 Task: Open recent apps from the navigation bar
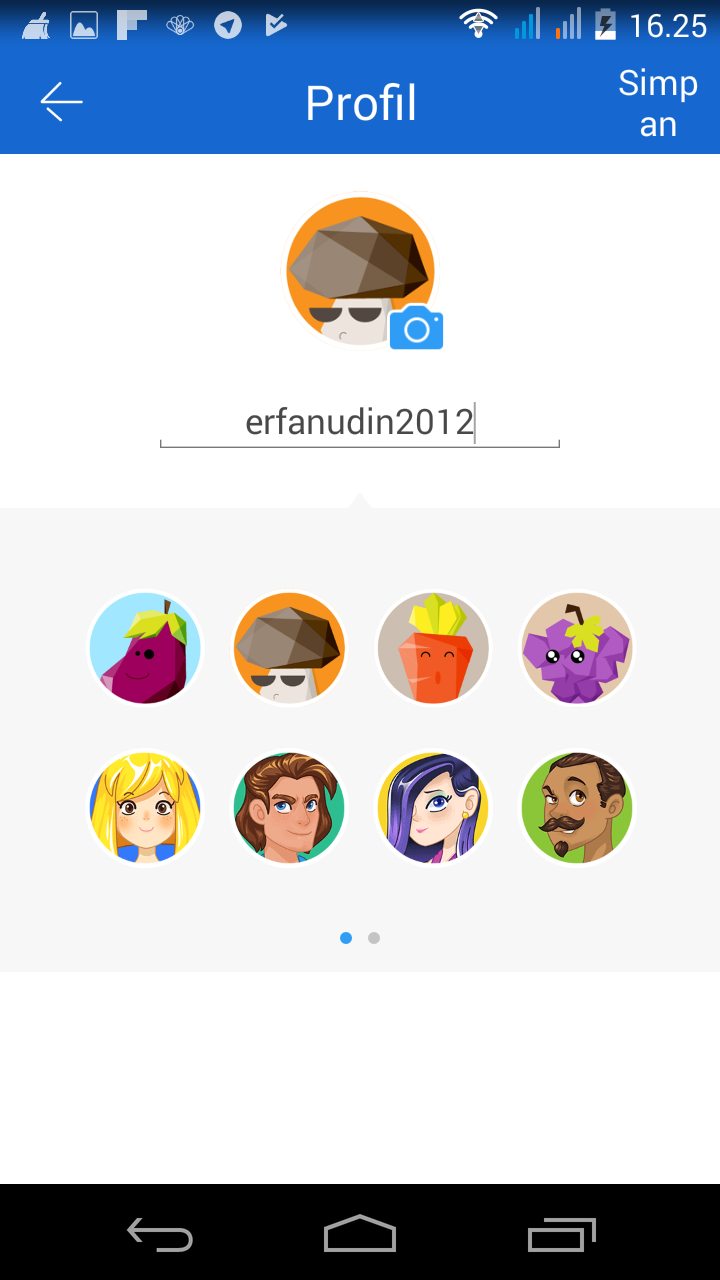[x=561, y=1234]
